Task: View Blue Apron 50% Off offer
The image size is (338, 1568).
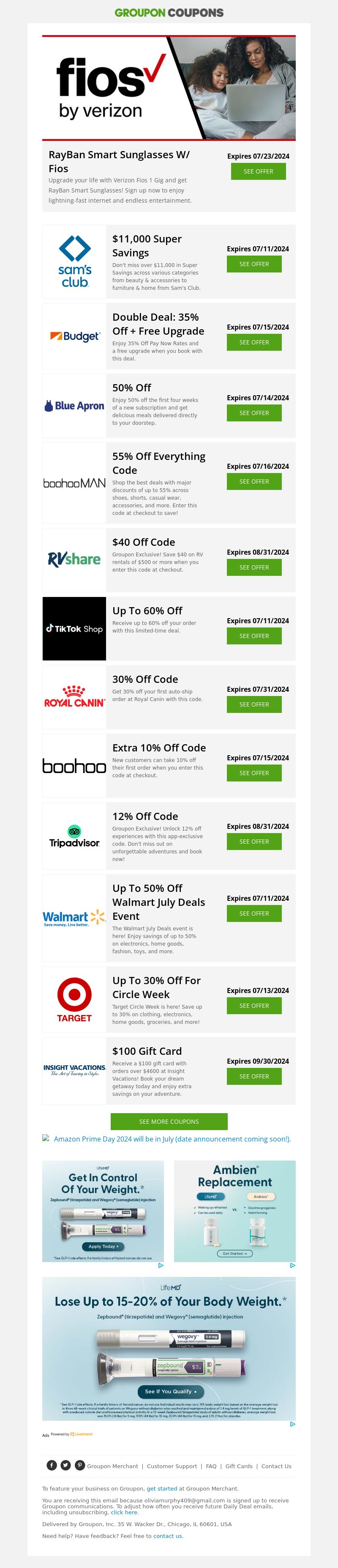Action: click(x=253, y=413)
